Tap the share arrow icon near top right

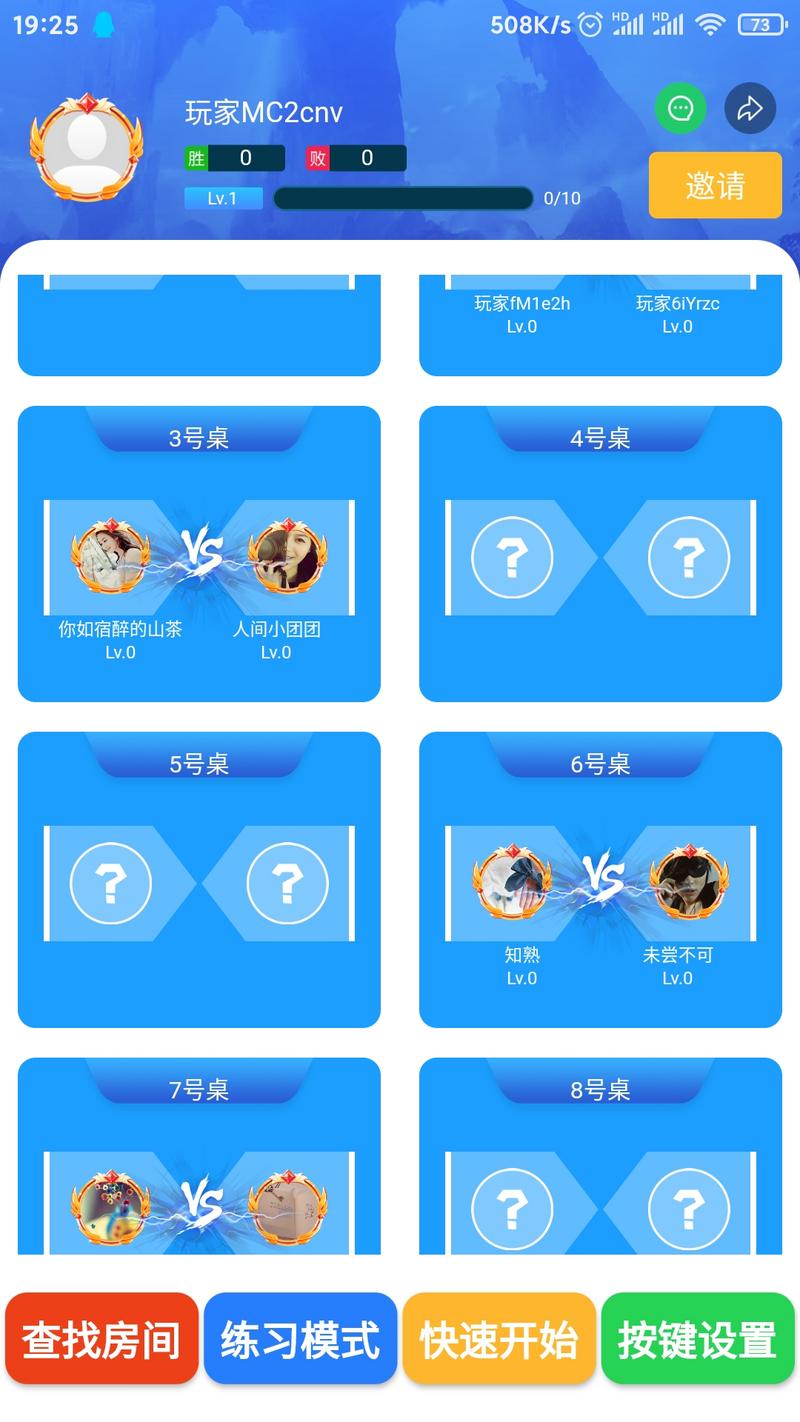point(751,108)
